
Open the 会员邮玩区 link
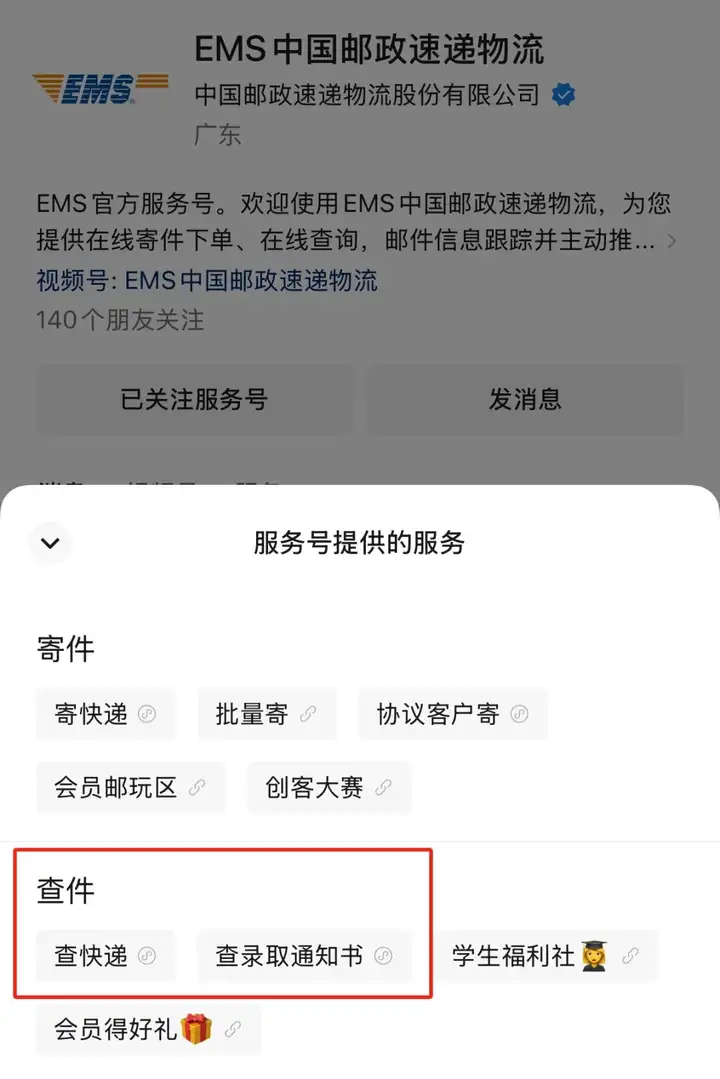click(130, 788)
